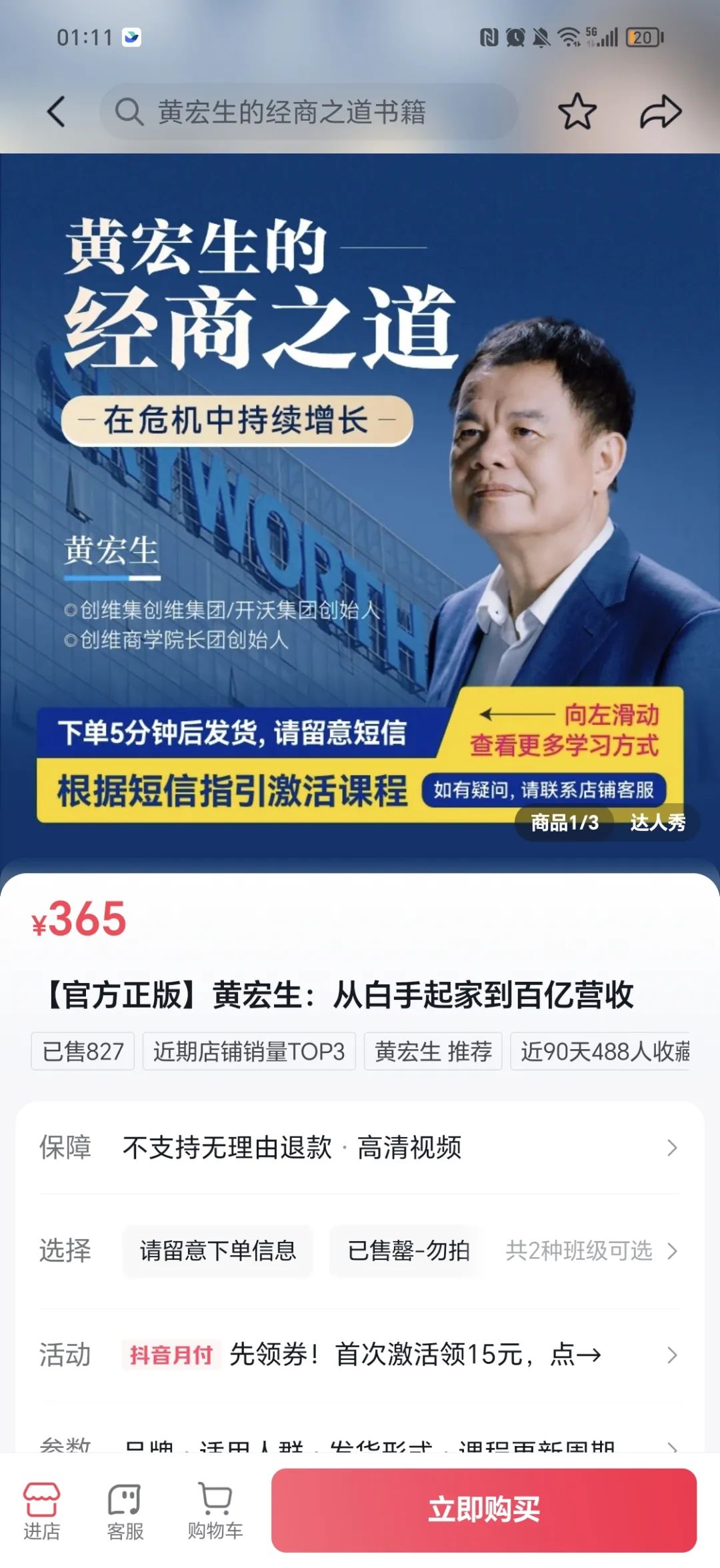Select the 已售罄-勿拍 option
The width and height of the screenshot is (720, 1568).
pyautogui.click(x=408, y=1251)
